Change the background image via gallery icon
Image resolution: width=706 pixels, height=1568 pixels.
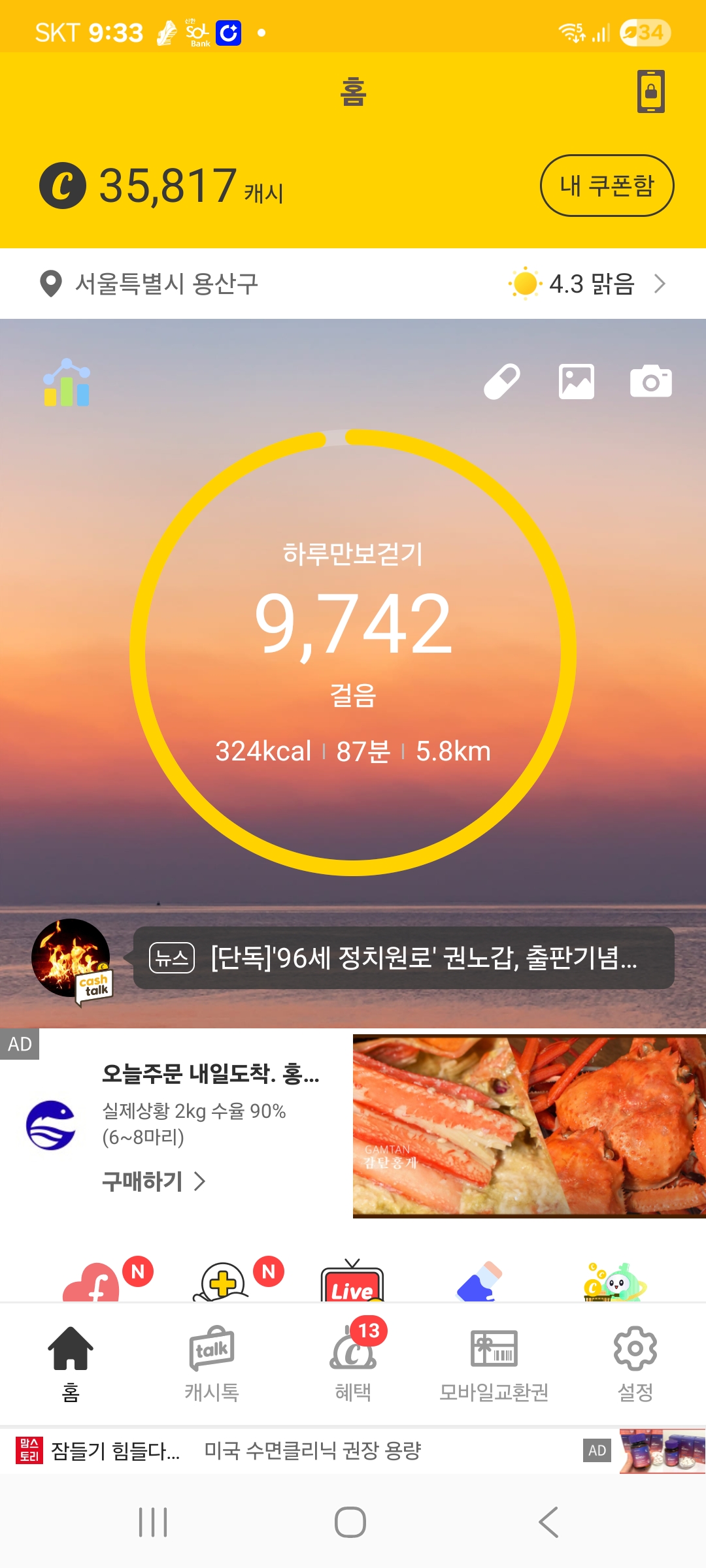pyautogui.click(x=576, y=382)
